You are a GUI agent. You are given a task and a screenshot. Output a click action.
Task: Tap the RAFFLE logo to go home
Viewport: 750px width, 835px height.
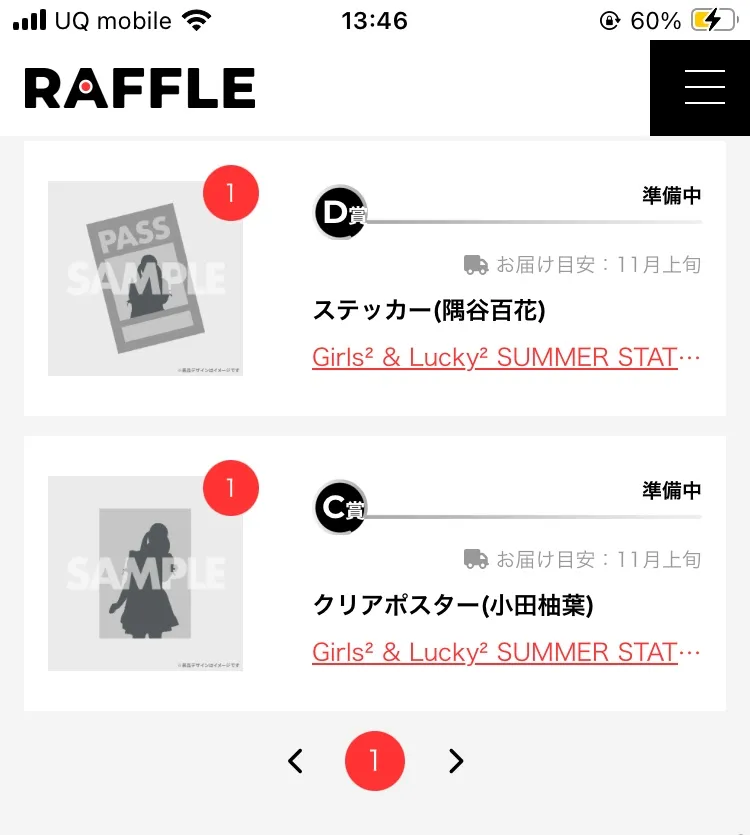140,88
